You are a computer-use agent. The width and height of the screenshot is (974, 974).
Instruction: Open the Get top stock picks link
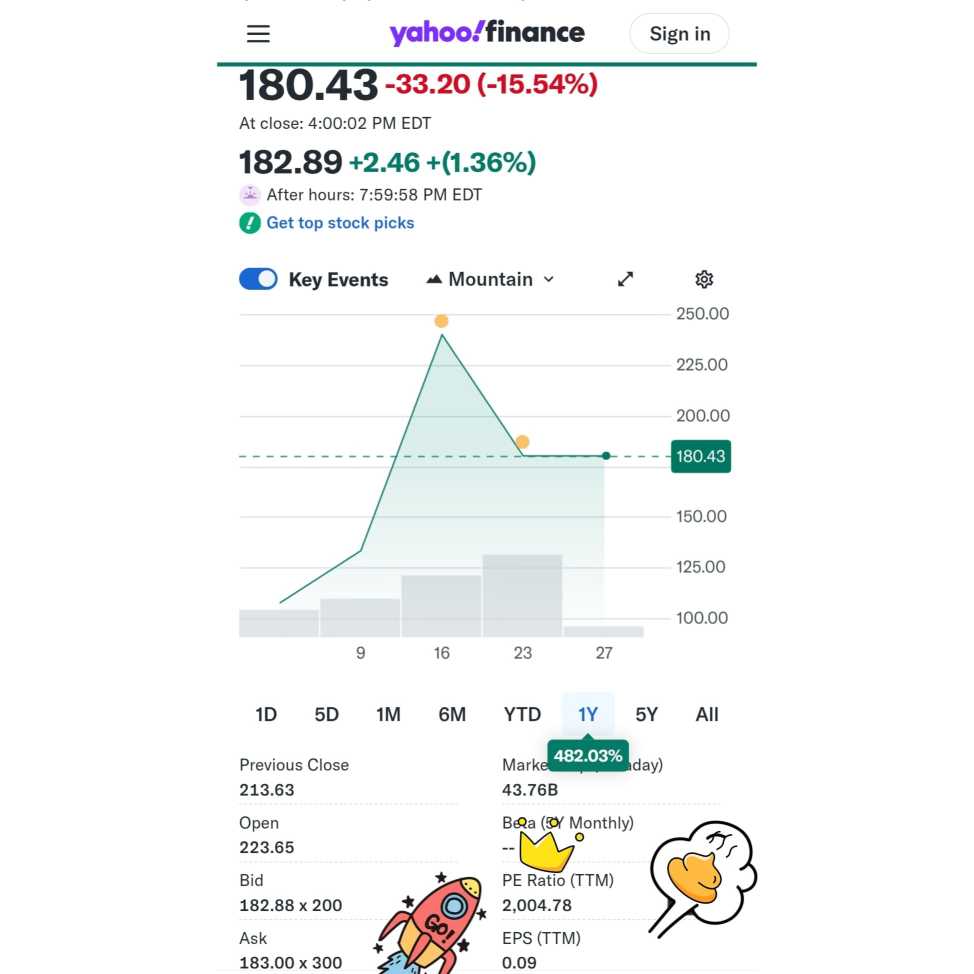click(339, 223)
